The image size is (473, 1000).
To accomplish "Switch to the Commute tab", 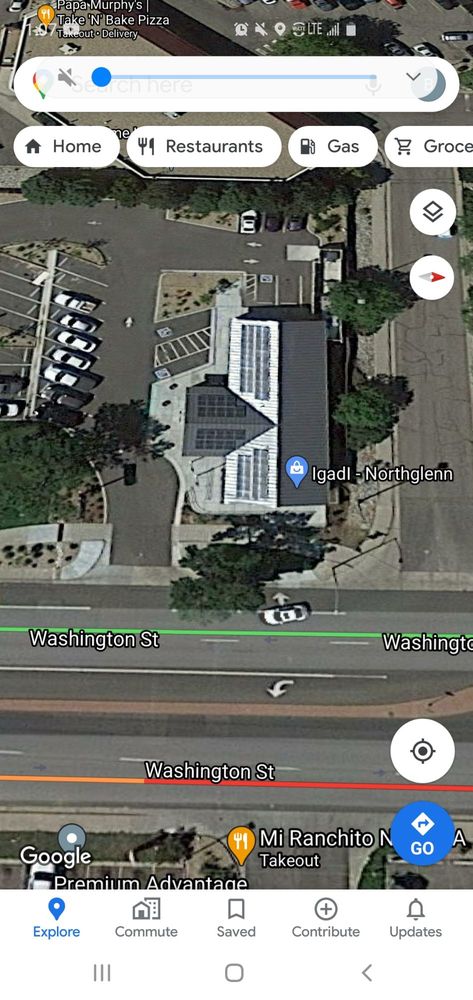I will pyautogui.click(x=146, y=918).
